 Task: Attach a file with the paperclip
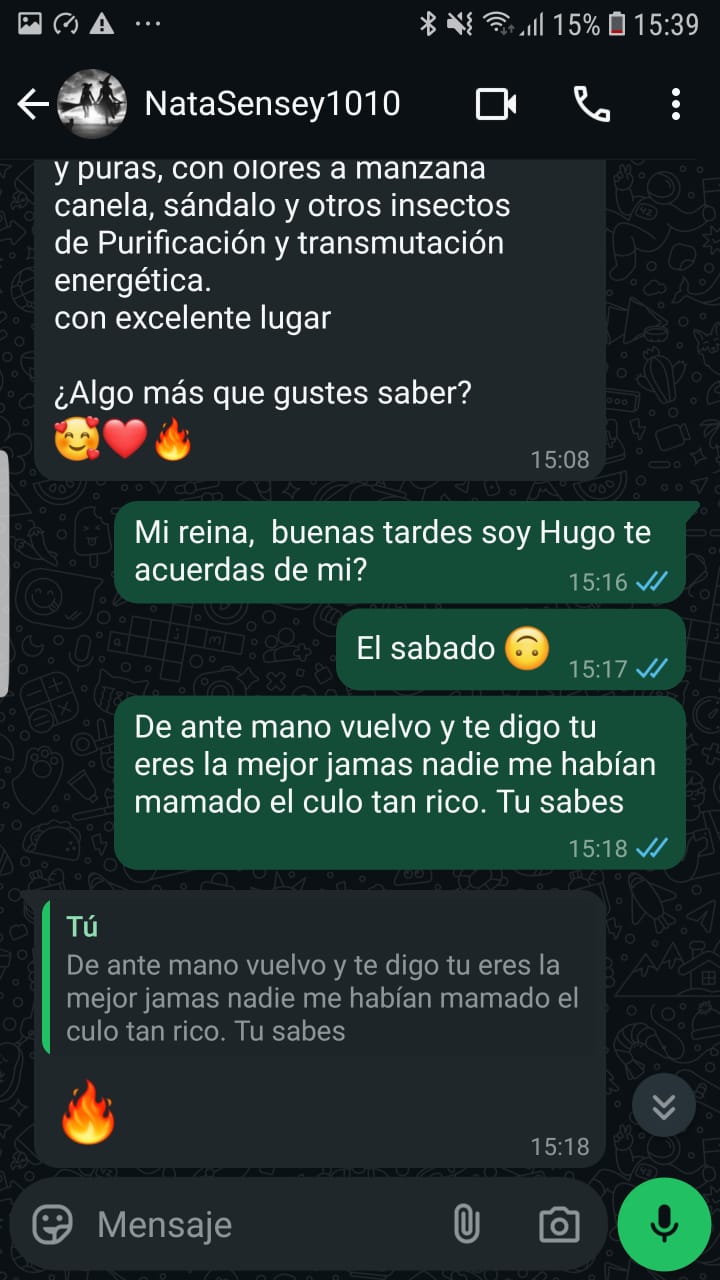pos(466,1224)
